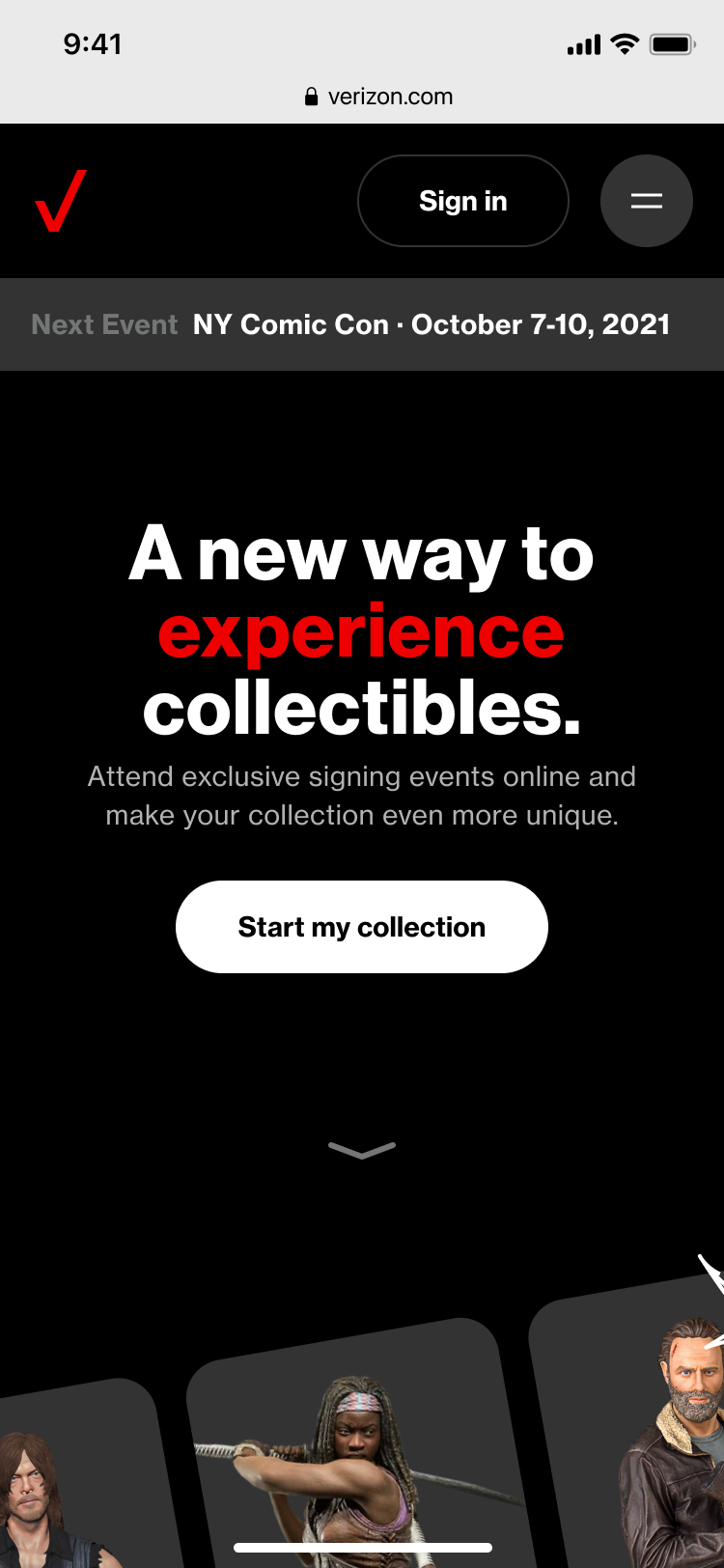Tap the down chevron below the button
The height and width of the screenshot is (1568, 724).
coord(361,1149)
